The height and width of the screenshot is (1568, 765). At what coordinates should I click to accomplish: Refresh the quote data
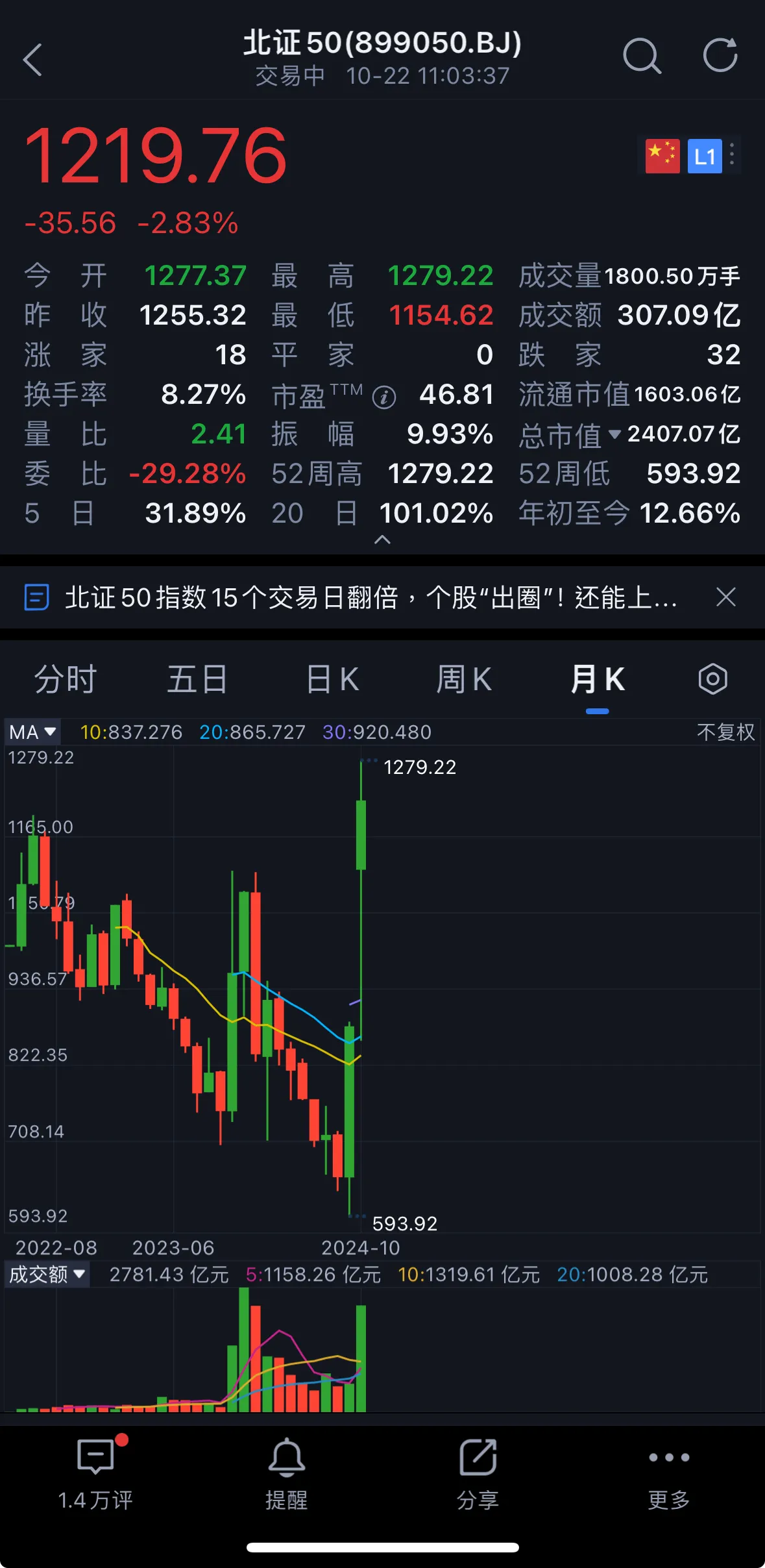pyautogui.click(x=720, y=55)
